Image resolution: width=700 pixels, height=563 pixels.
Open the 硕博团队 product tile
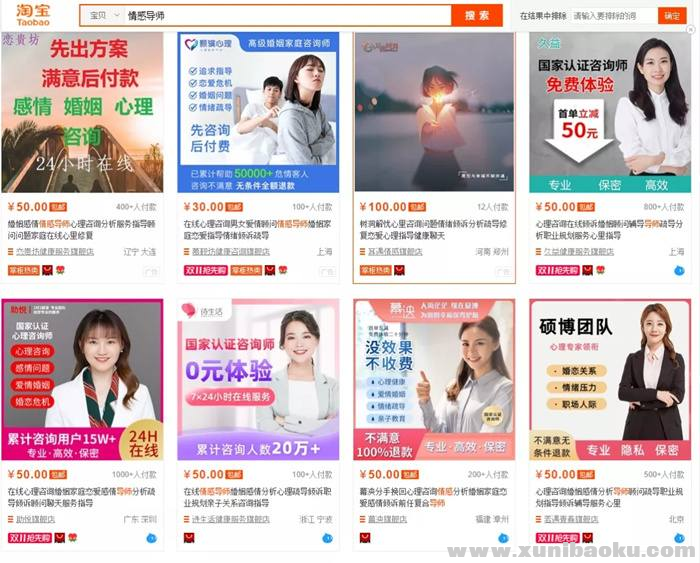(x=609, y=379)
